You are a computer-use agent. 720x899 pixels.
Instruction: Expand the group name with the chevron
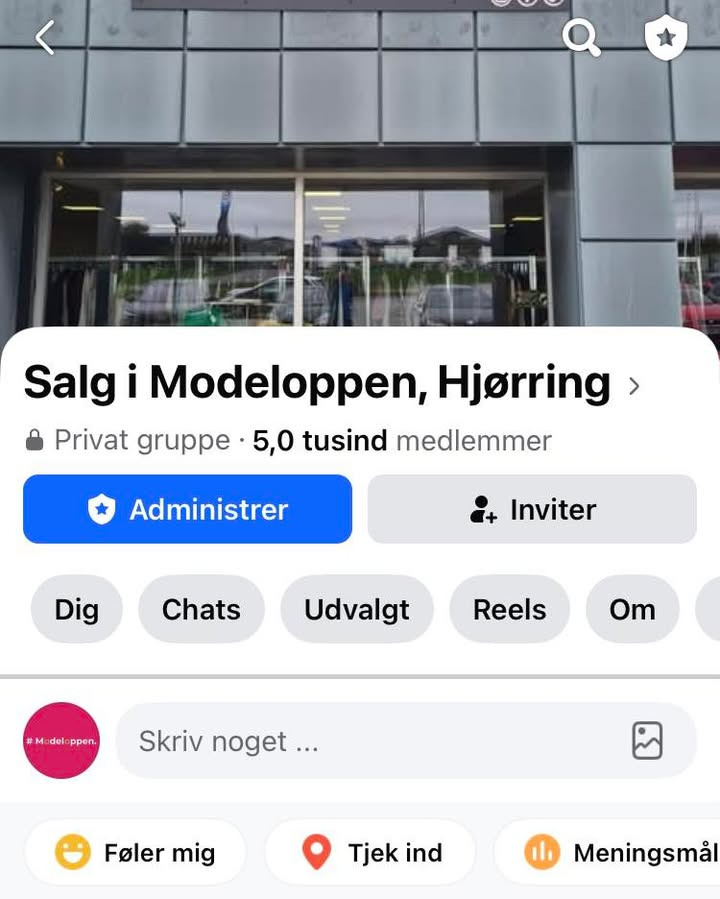click(x=634, y=384)
